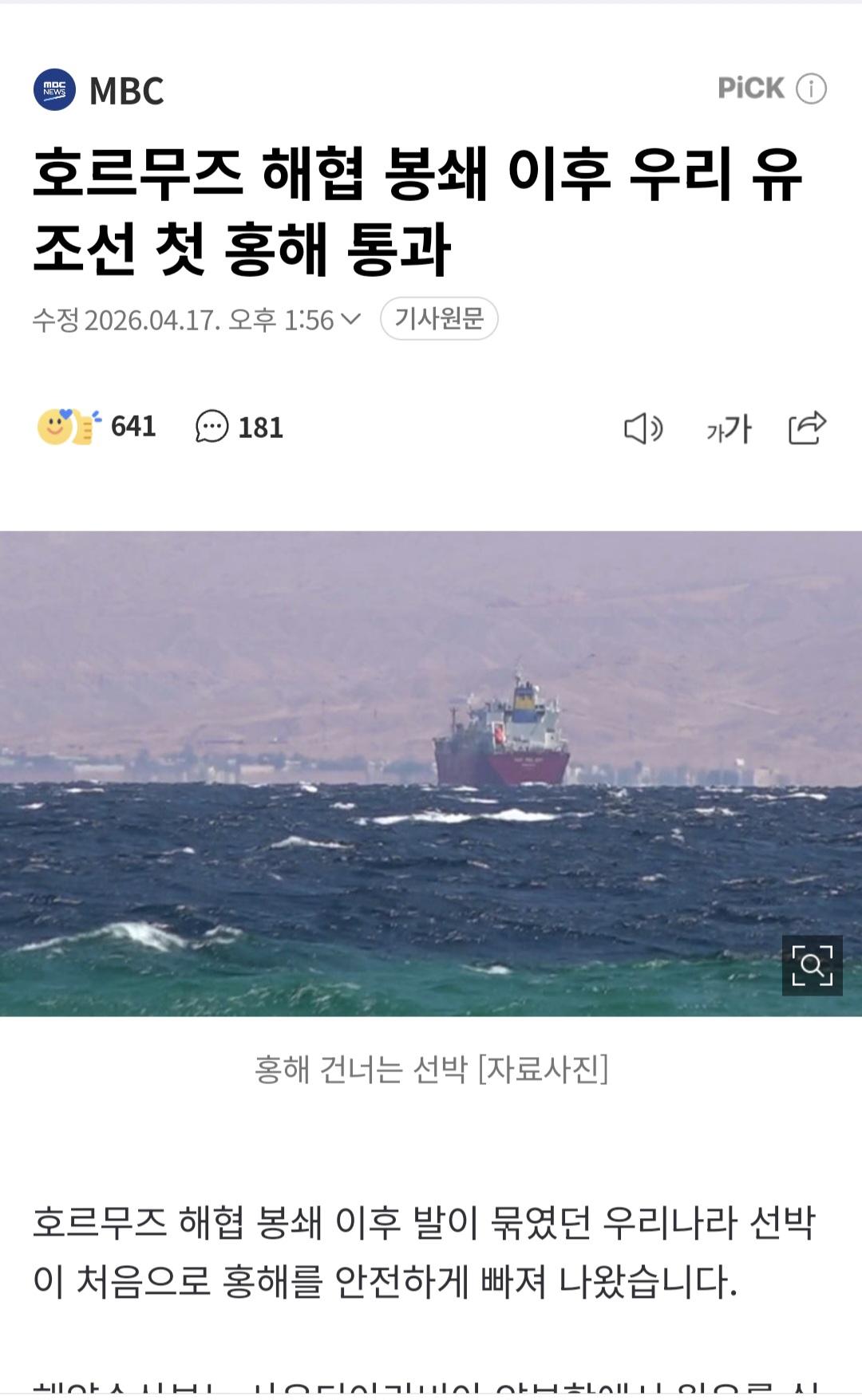
Task: Adjust the article font size
Action: click(728, 428)
